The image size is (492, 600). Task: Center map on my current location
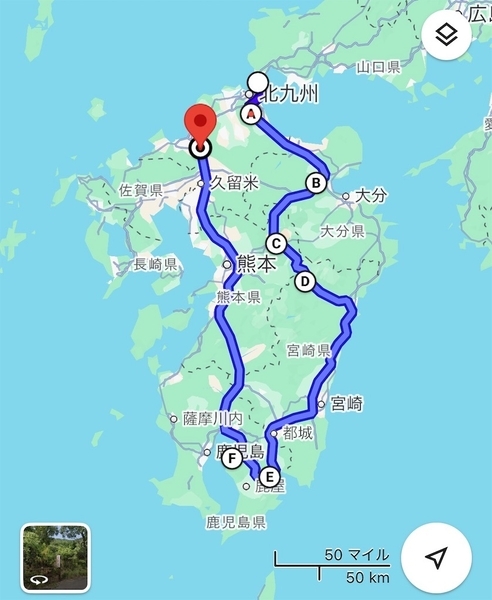(x=437, y=558)
